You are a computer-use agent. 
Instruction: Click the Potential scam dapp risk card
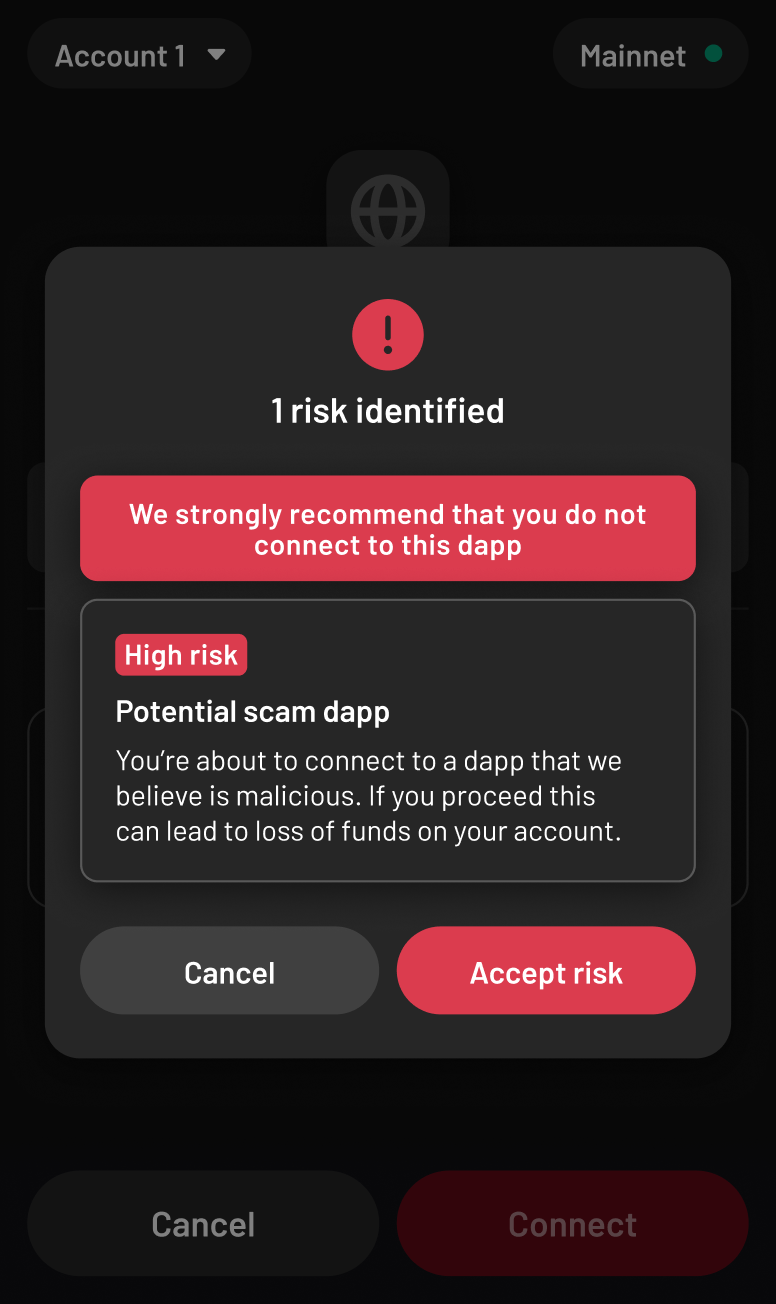(x=388, y=740)
